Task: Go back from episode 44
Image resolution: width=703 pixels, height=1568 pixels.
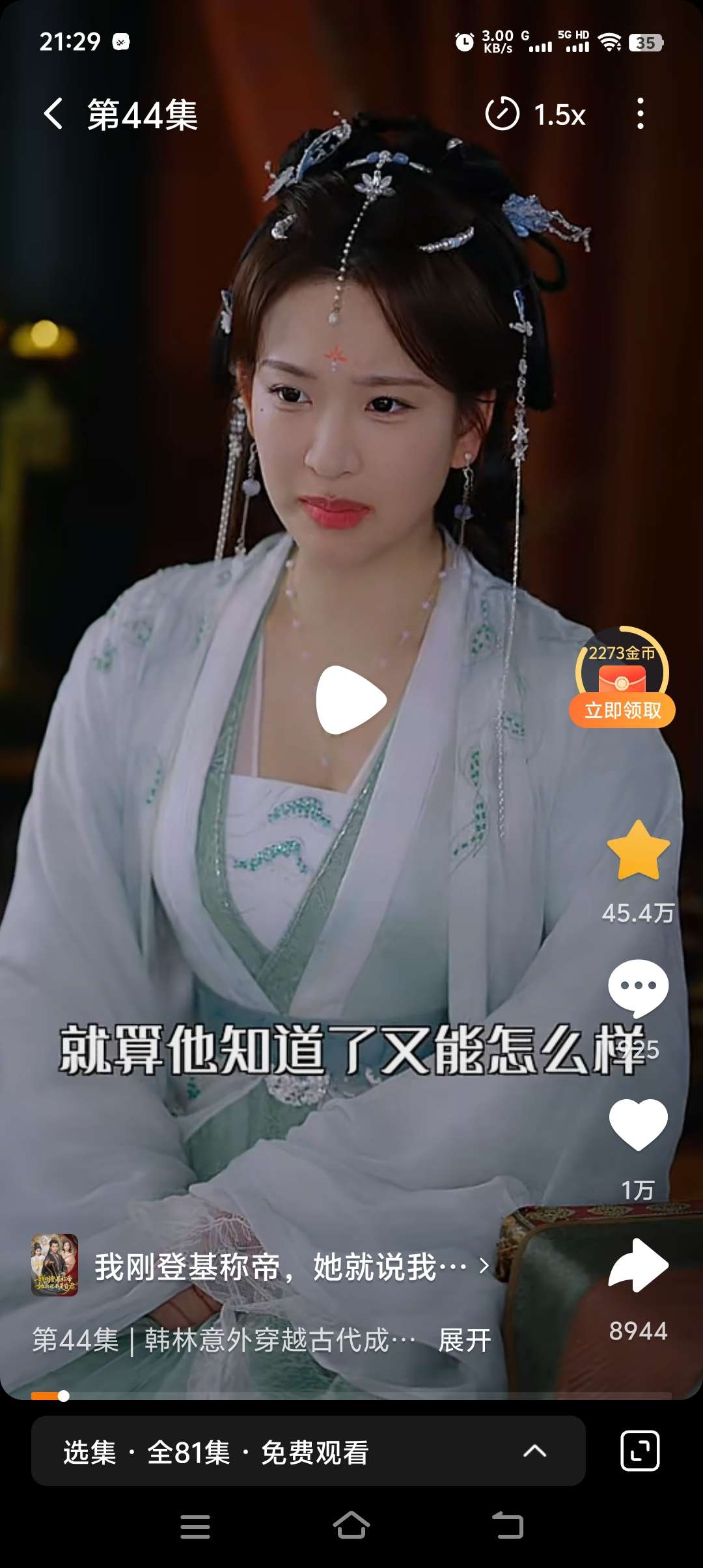Action: click(53, 114)
